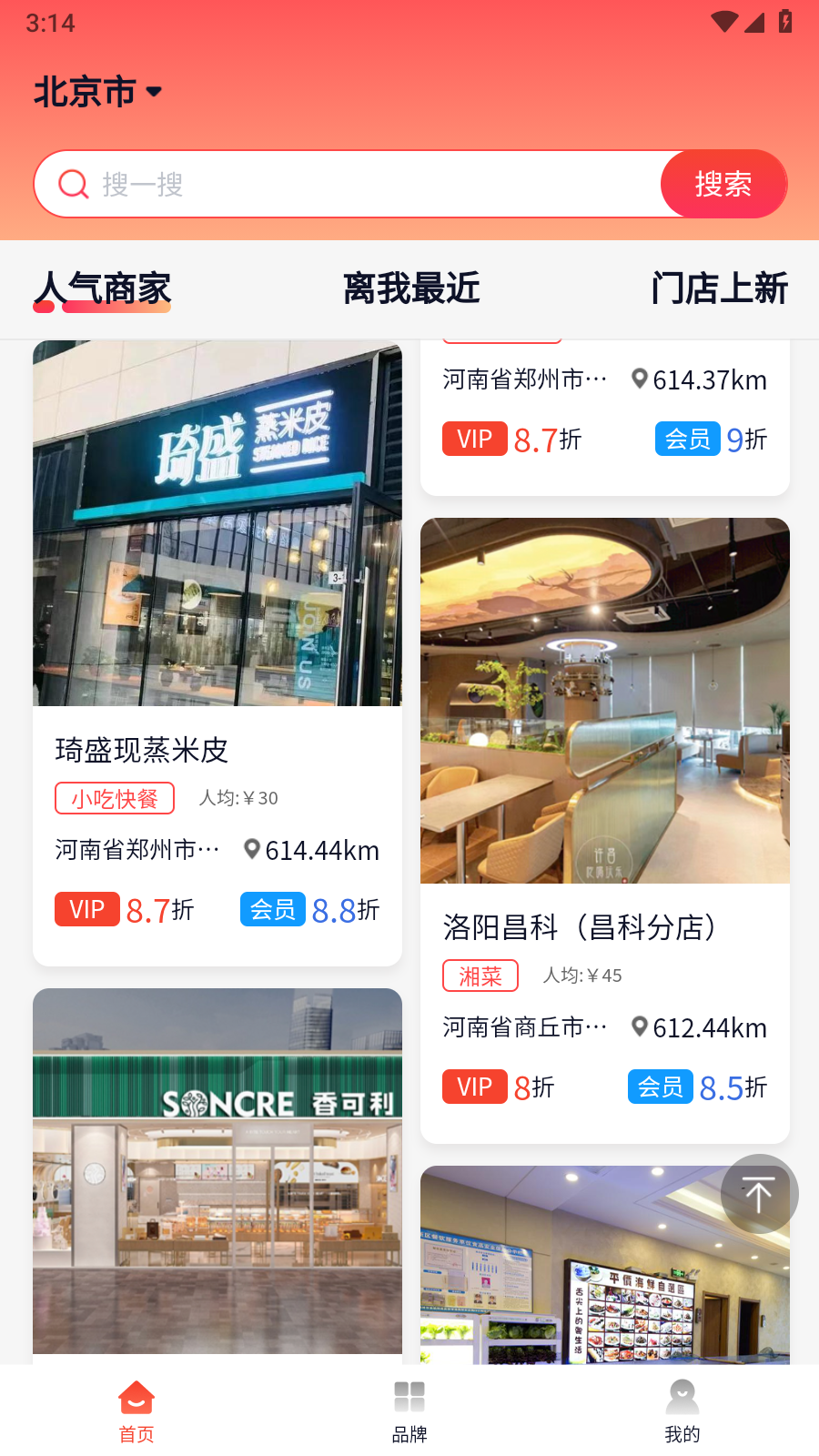Viewport: 819px width, 1456px height.
Task: Open the 我的 tab
Action: pos(682,1412)
